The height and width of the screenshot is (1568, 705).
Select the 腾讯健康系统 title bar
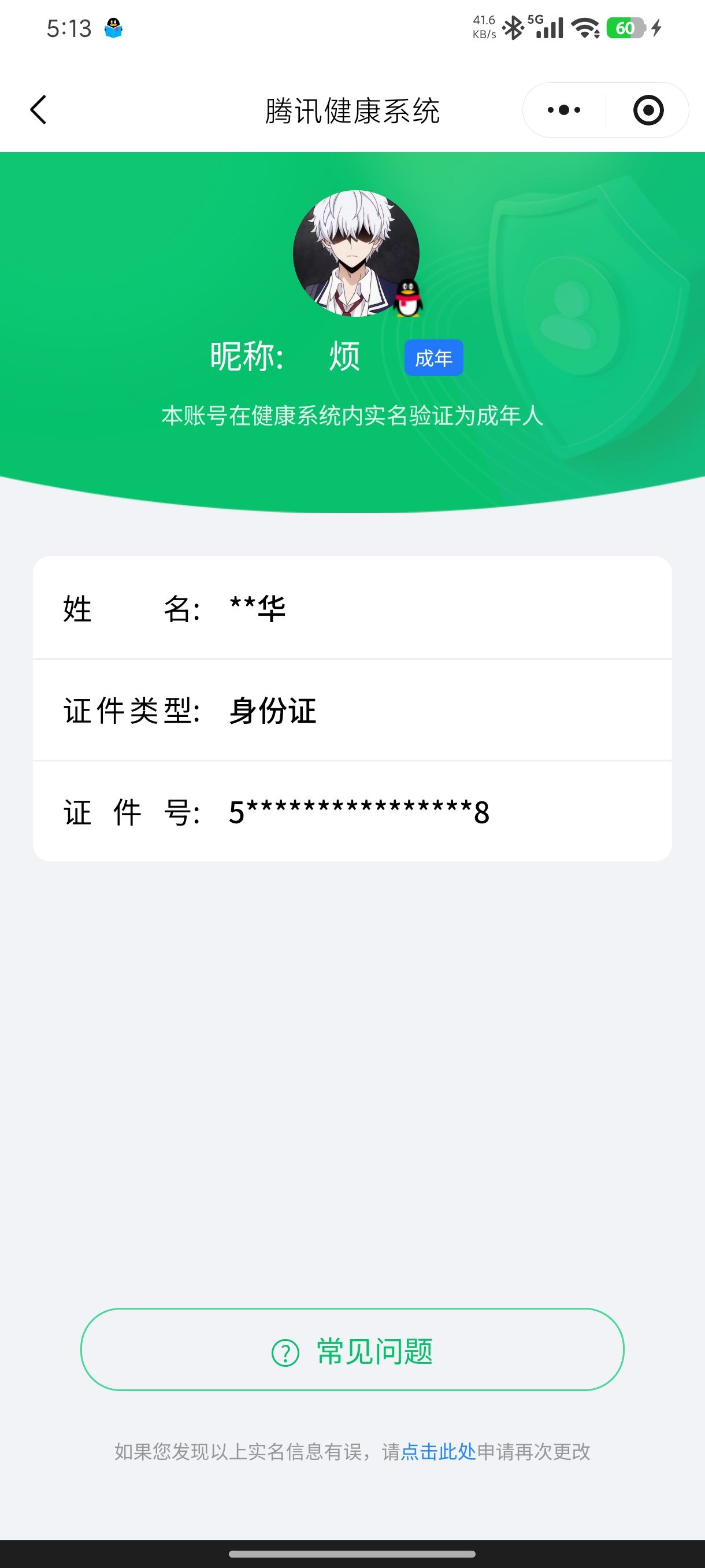(x=352, y=110)
